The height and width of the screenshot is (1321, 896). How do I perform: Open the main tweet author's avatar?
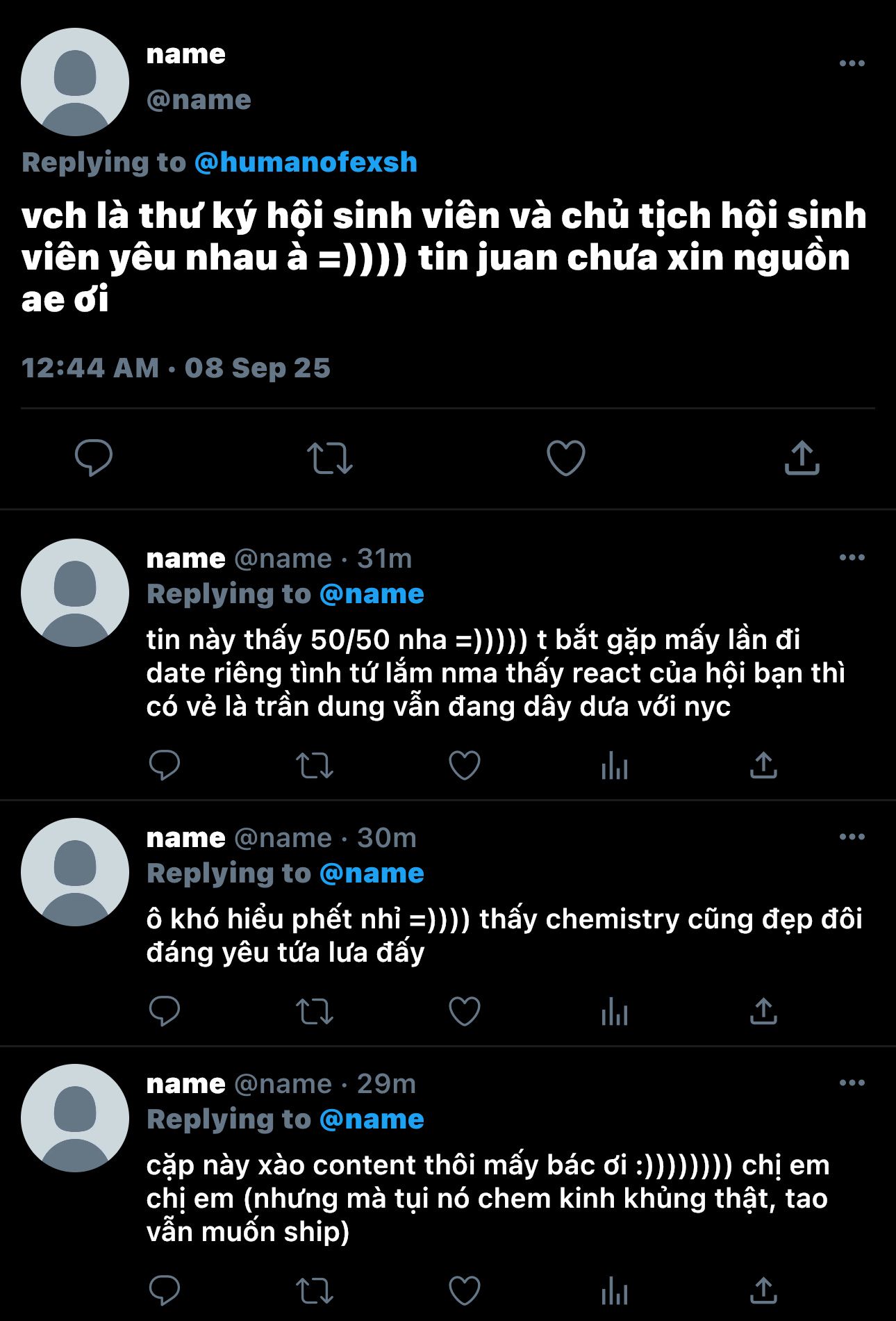click(75, 82)
